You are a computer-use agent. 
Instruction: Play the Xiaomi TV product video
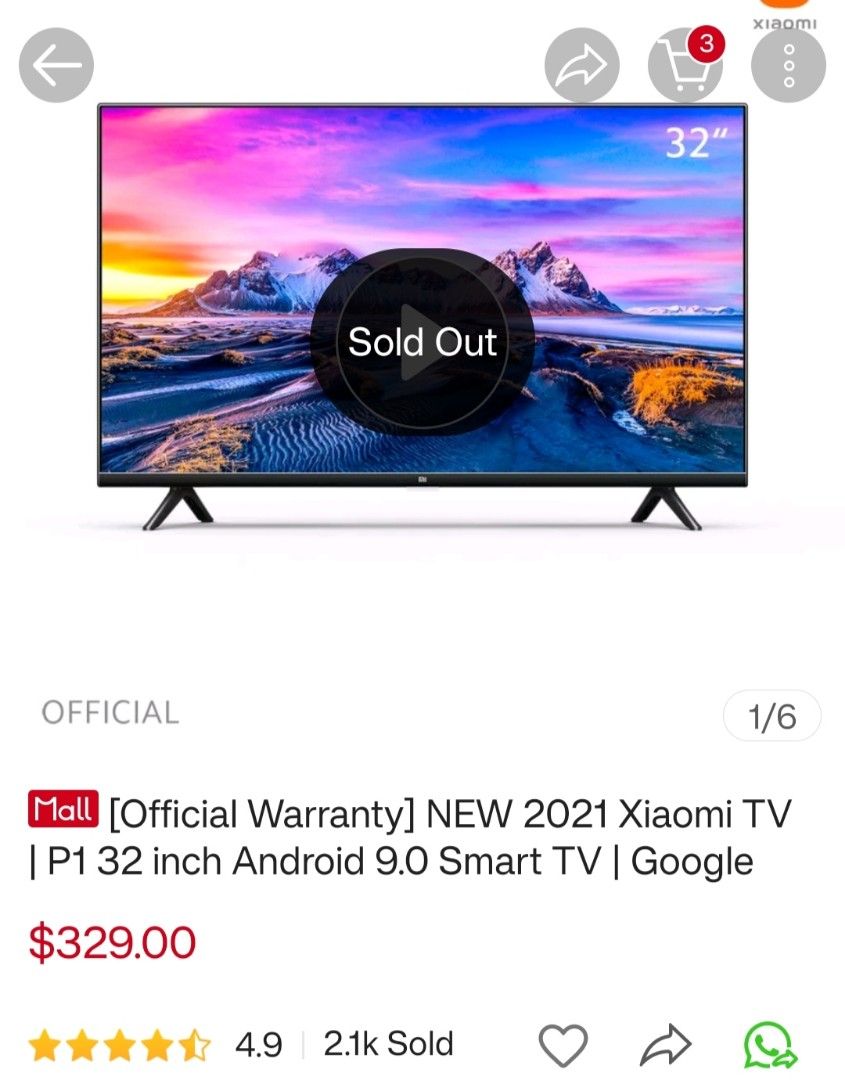421,342
